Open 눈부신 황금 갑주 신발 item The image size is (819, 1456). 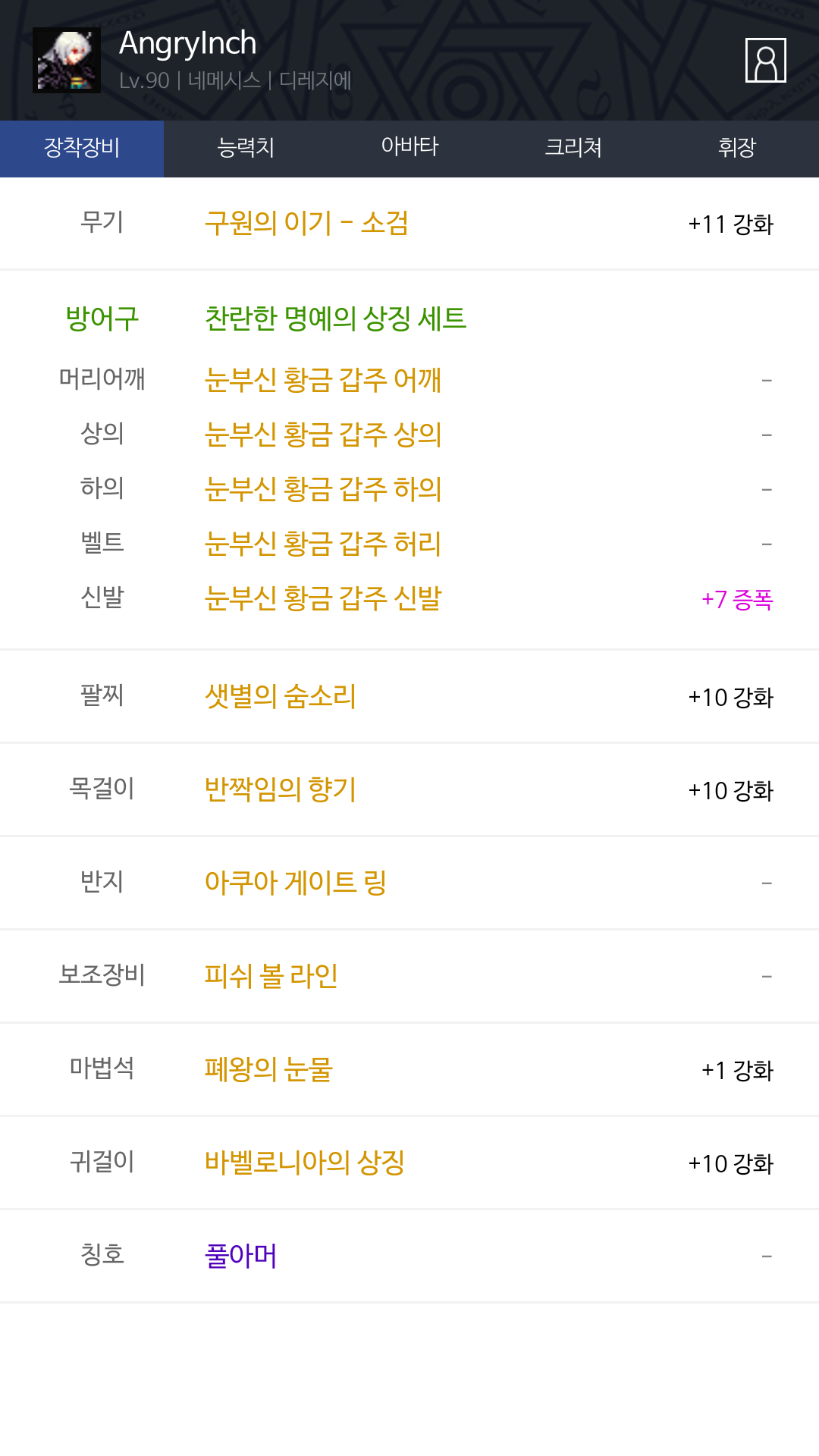tap(323, 598)
